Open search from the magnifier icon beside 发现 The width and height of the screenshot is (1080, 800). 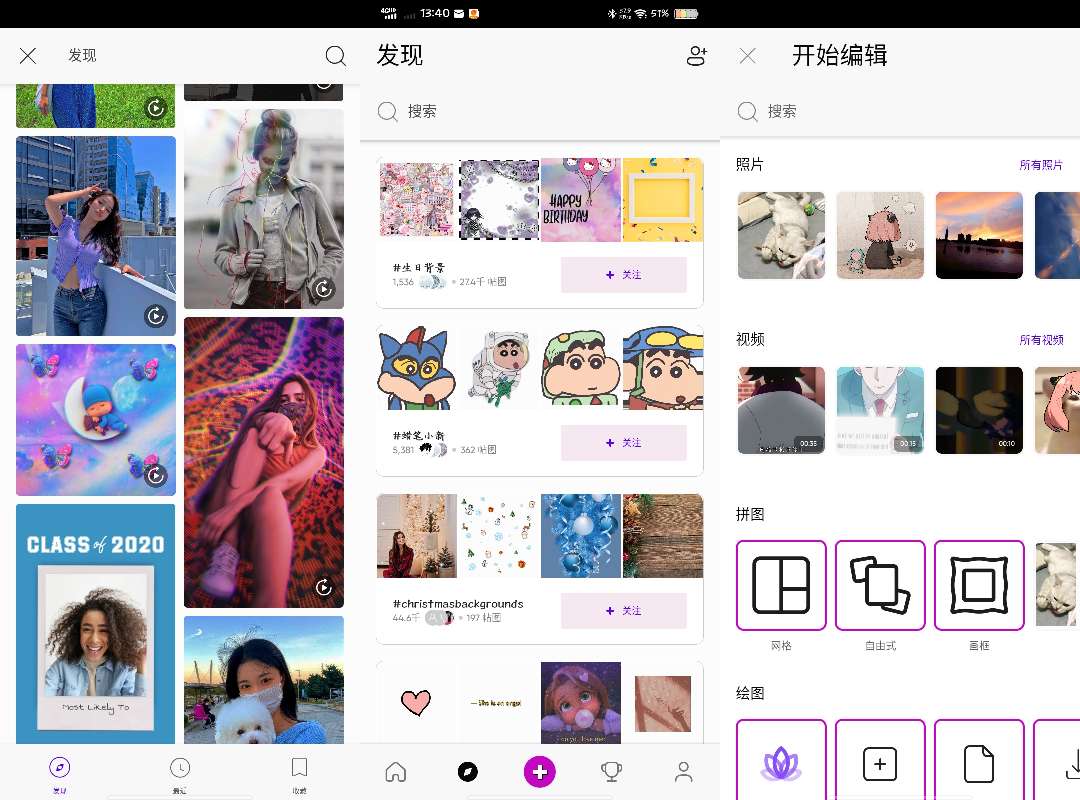[x=336, y=56]
